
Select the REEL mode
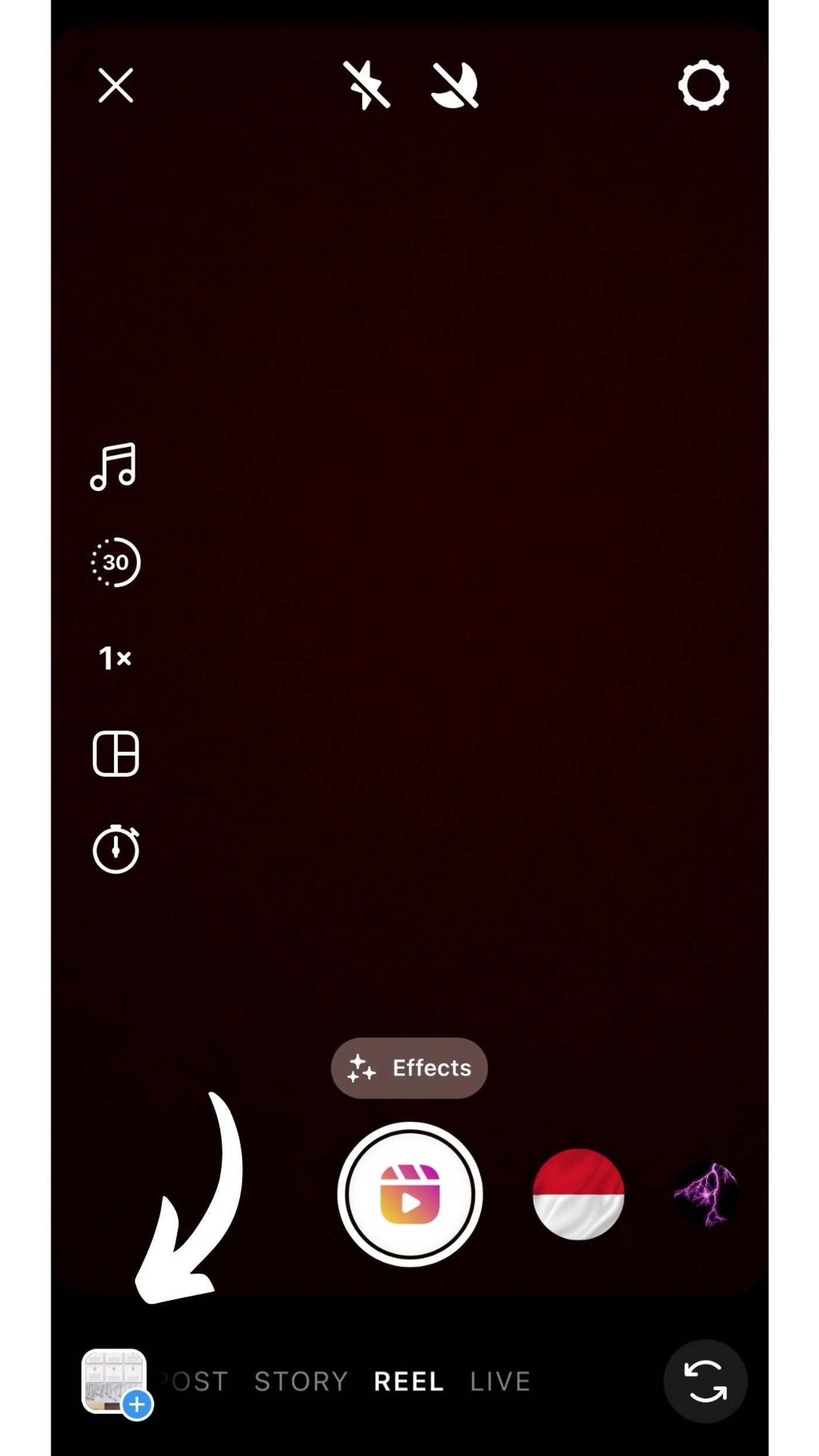coord(408,1382)
